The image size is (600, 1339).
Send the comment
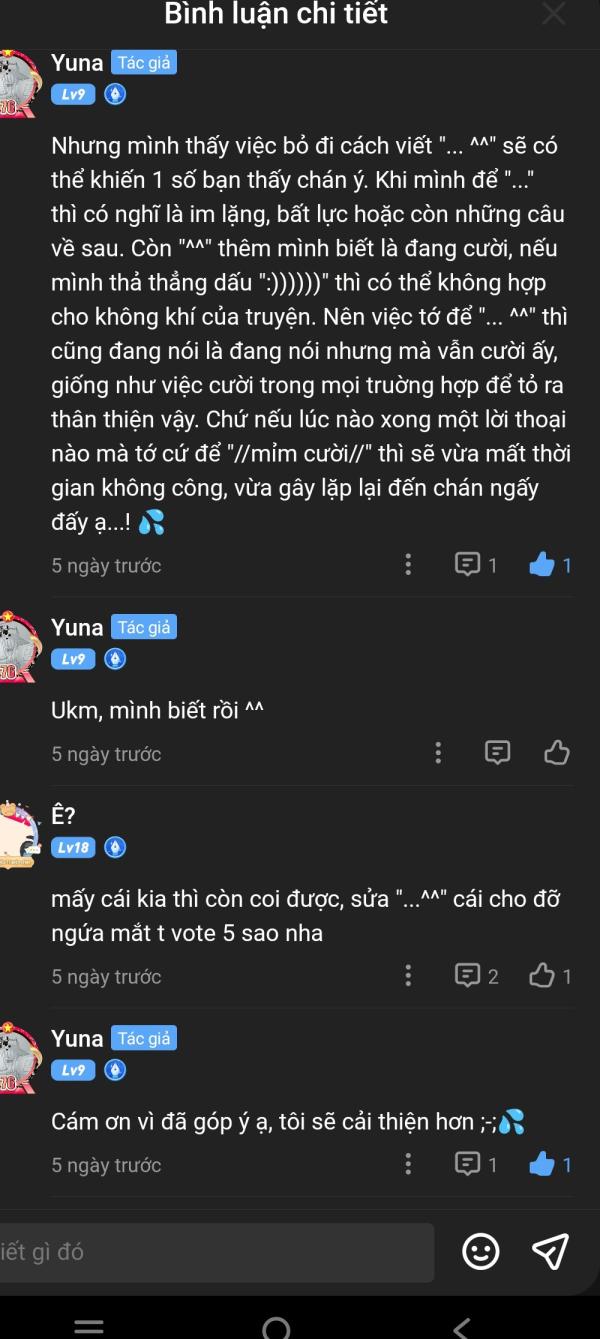pos(550,1251)
